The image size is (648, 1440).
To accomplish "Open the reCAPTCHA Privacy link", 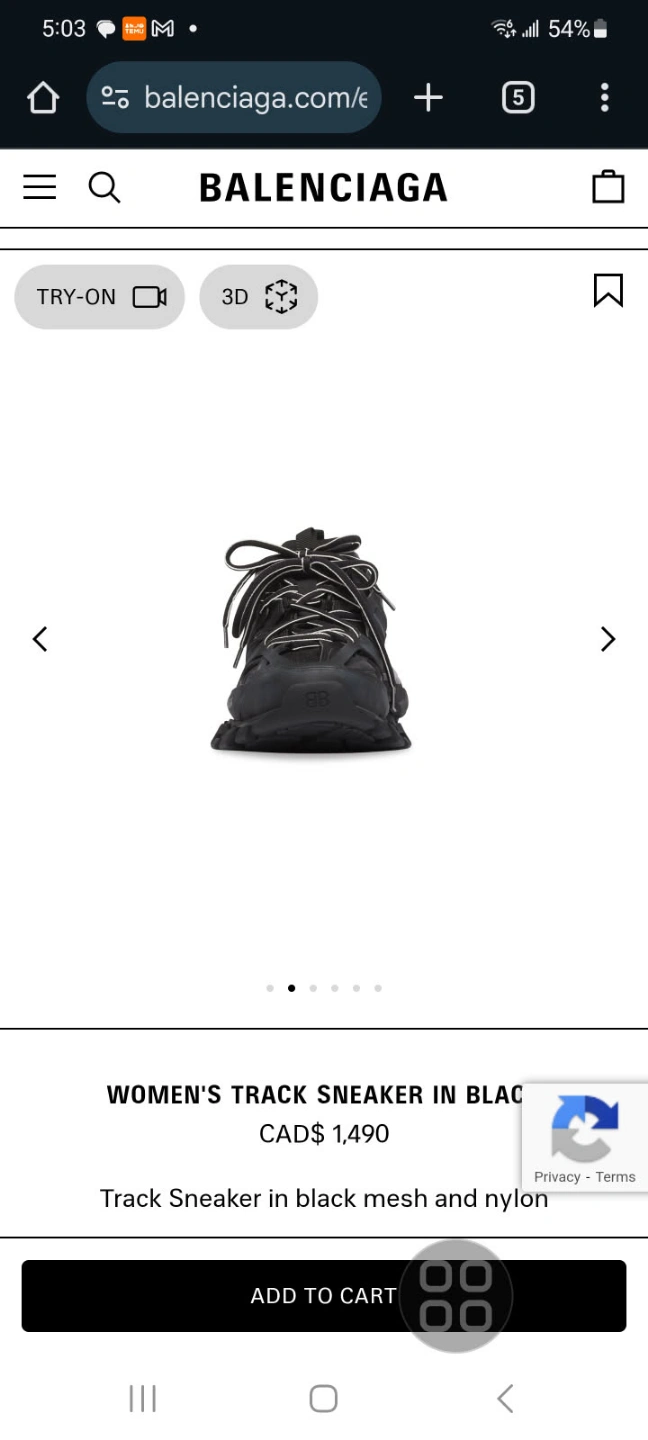I will click(x=557, y=1177).
